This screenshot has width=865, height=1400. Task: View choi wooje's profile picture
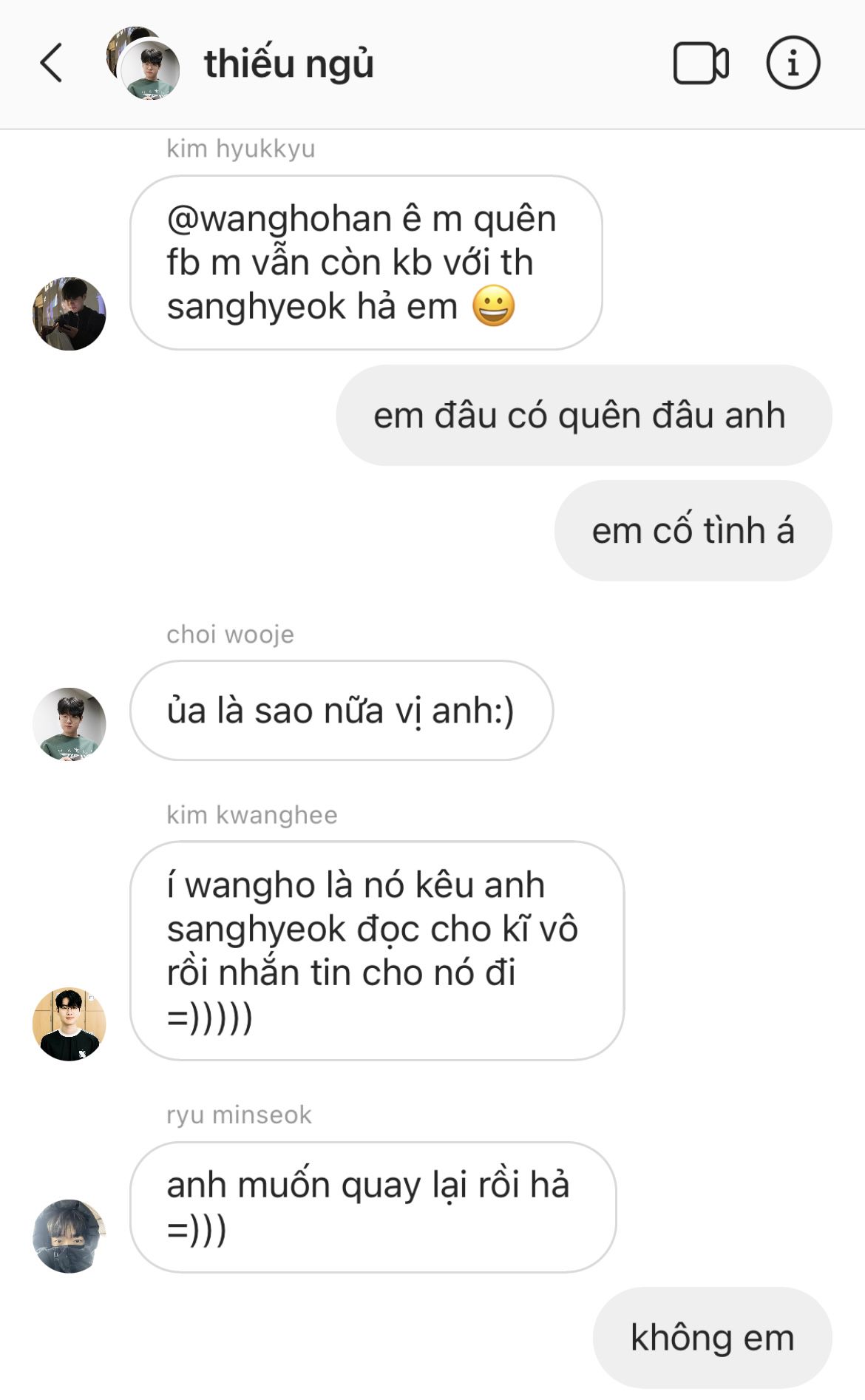[x=69, y=724]
